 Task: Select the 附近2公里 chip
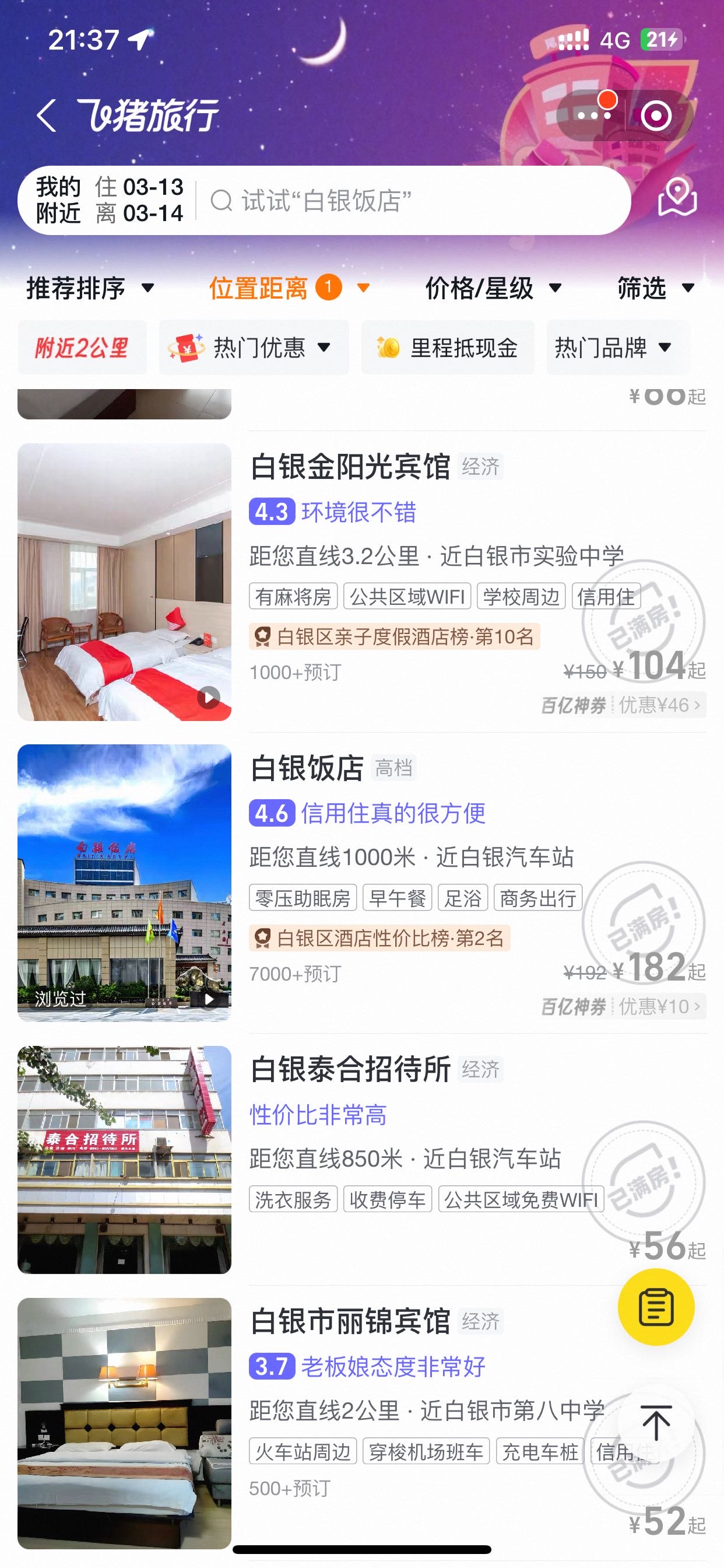[x=82, y=348]
